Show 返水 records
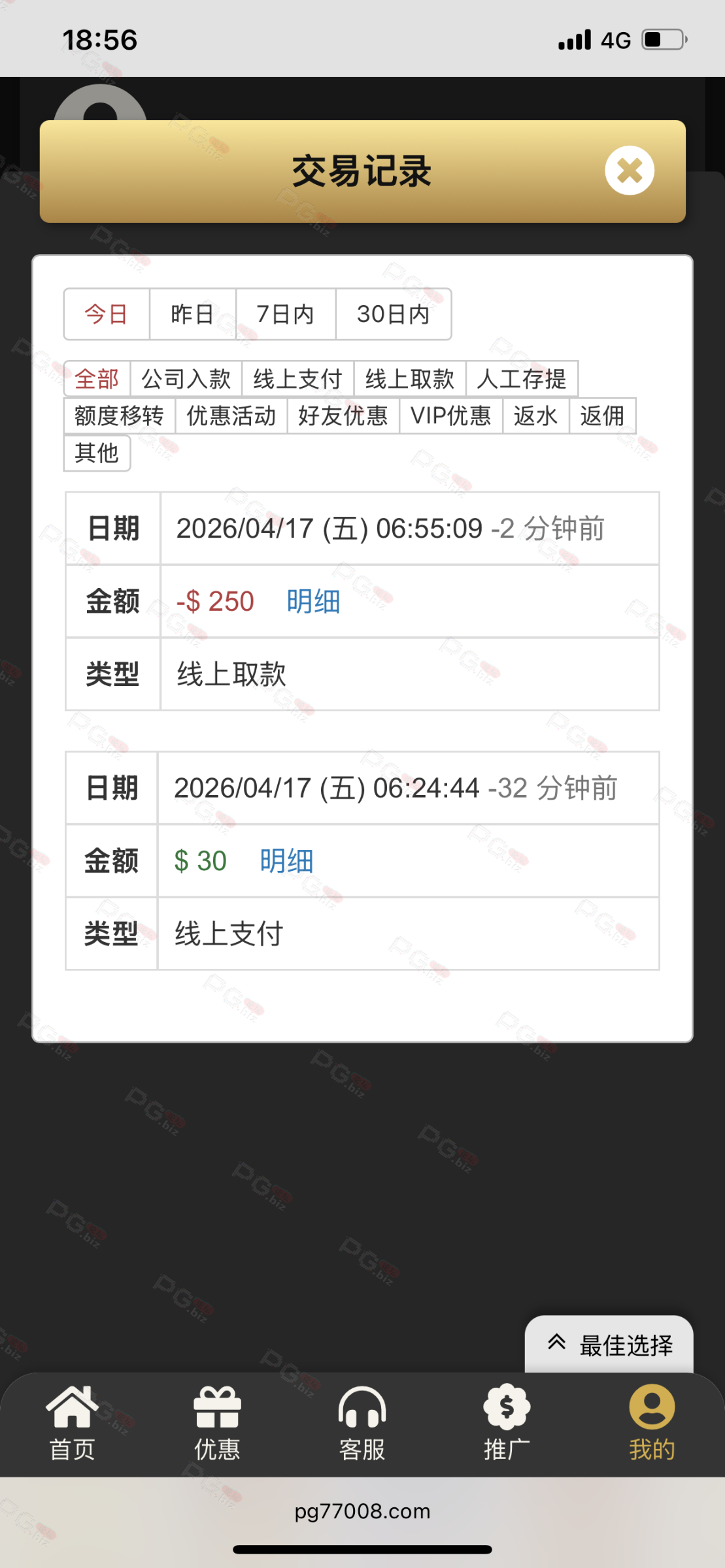The image size is (725, 1568). (535, 416)
